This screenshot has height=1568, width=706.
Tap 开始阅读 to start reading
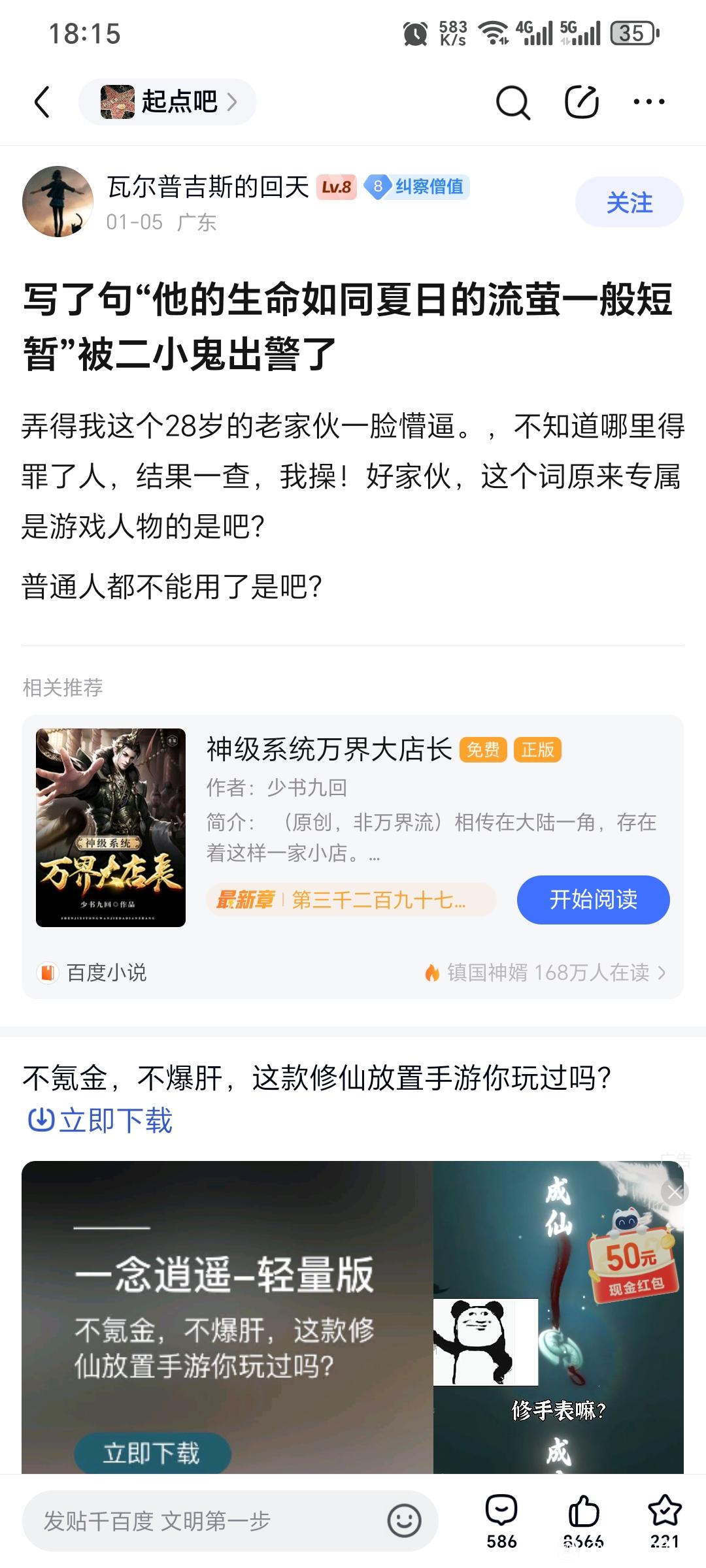(x=593, y=900)
